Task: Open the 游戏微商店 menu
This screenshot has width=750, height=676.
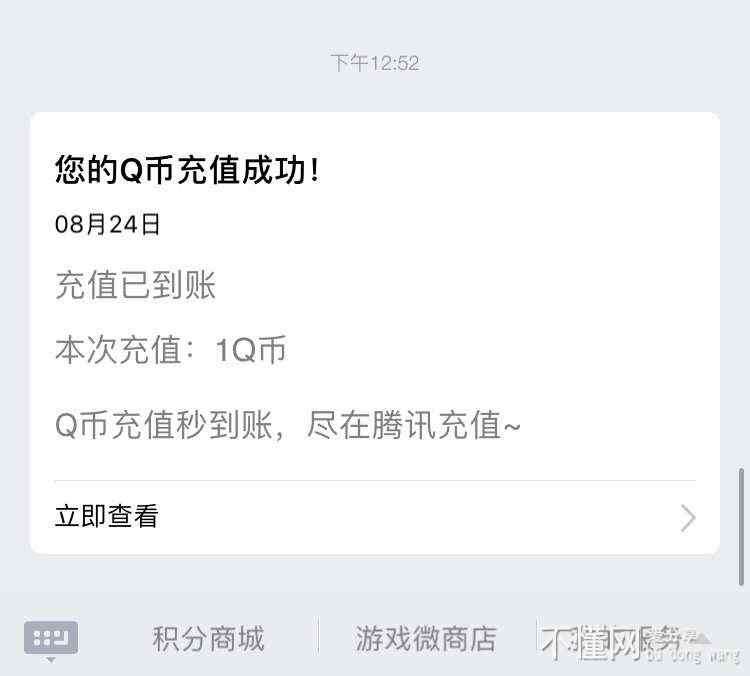Action: click(426, 639)
